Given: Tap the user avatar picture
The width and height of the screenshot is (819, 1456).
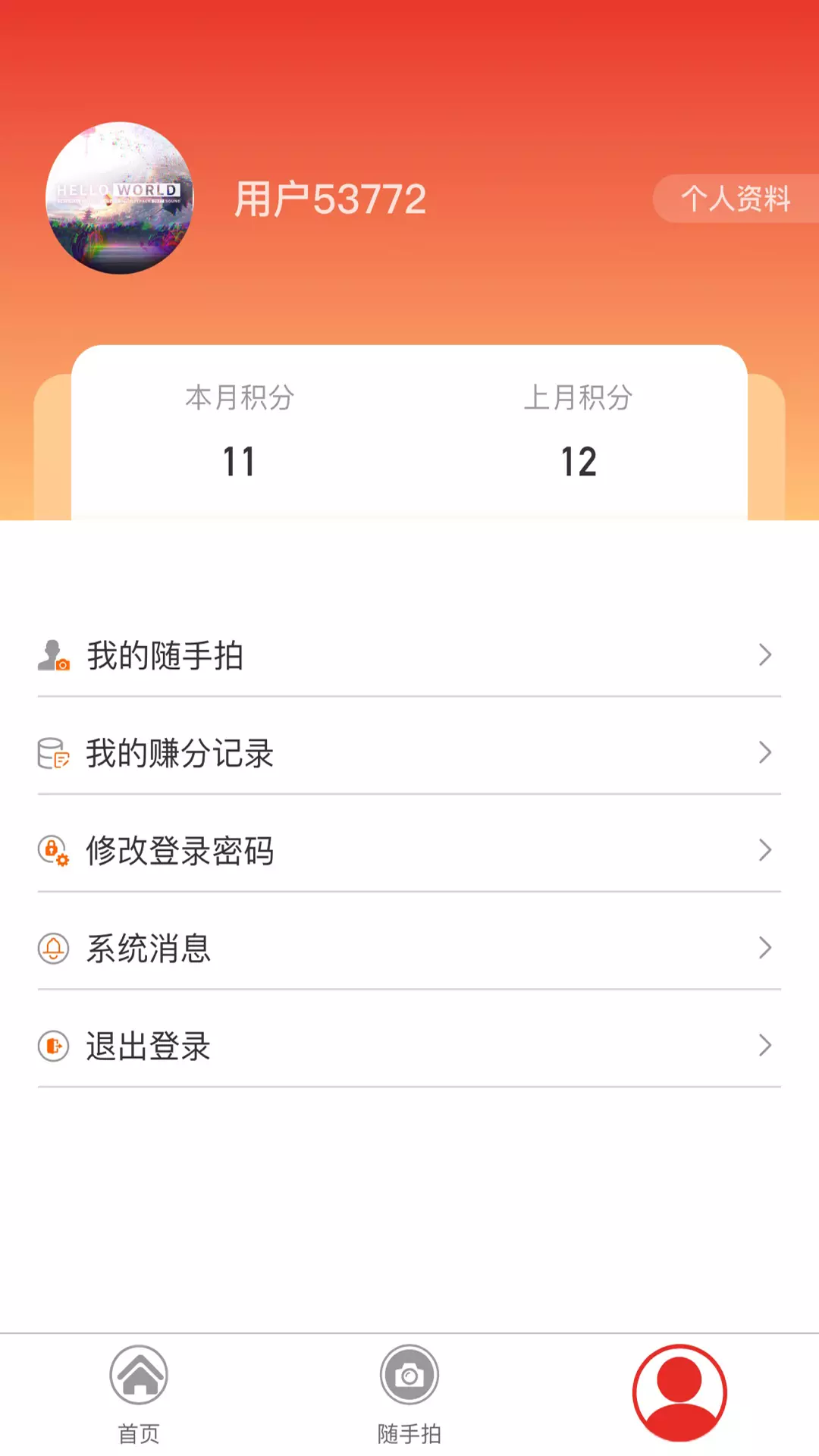Looking at the screenshot, I should tap(120, 198).
